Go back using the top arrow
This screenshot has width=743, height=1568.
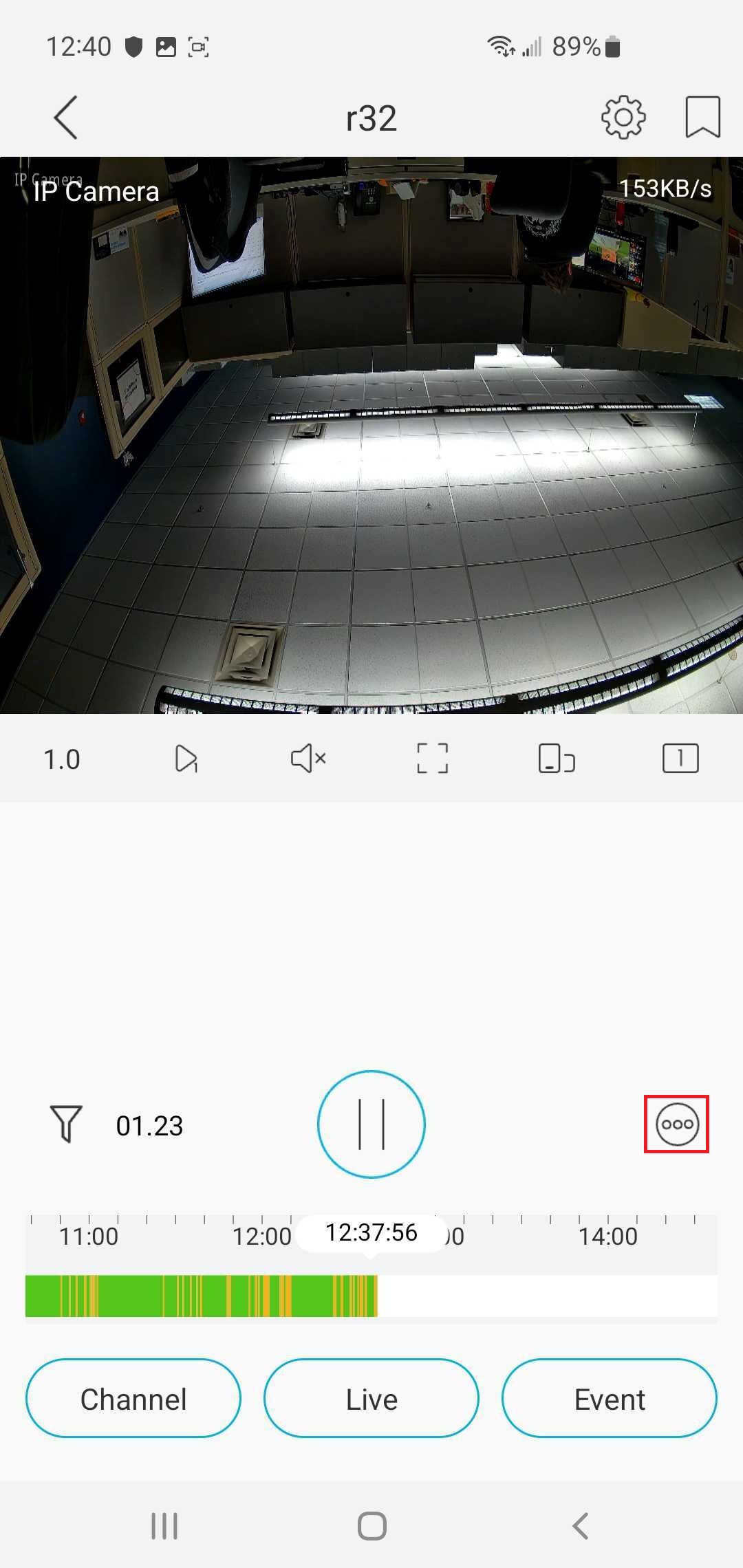tap(66, 118)
